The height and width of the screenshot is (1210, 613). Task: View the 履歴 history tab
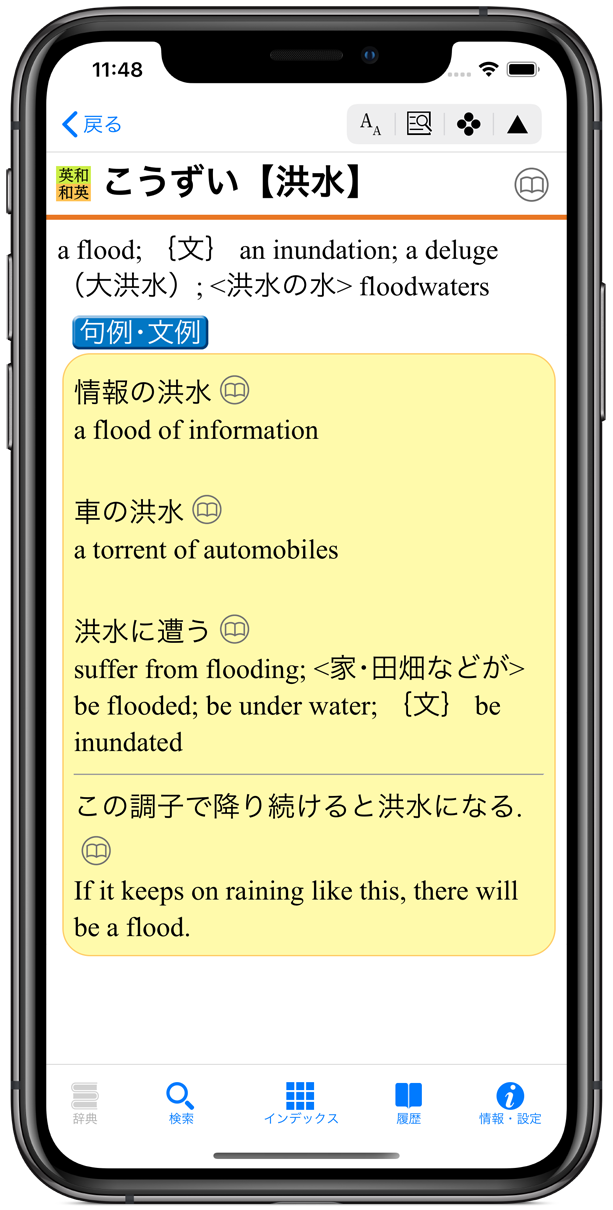pos(408,1103)
